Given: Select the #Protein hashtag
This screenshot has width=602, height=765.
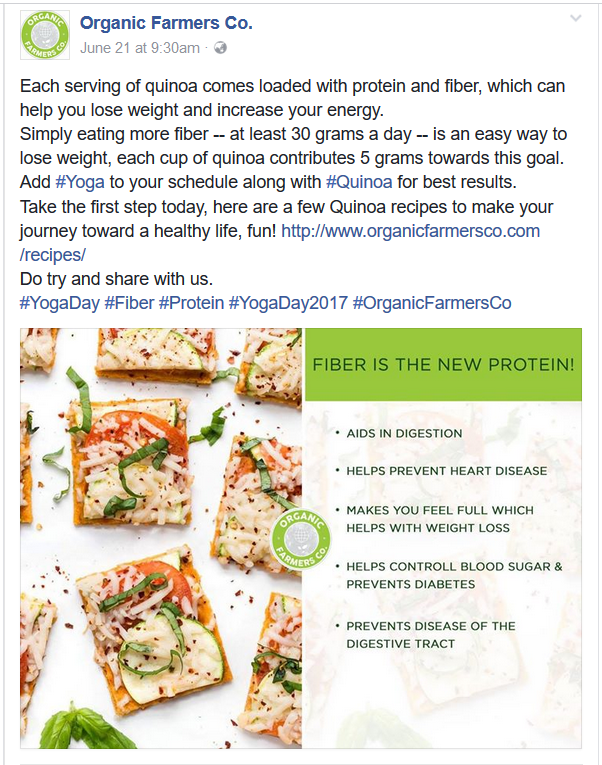Looking at the screenshot, I should point(190,302).
